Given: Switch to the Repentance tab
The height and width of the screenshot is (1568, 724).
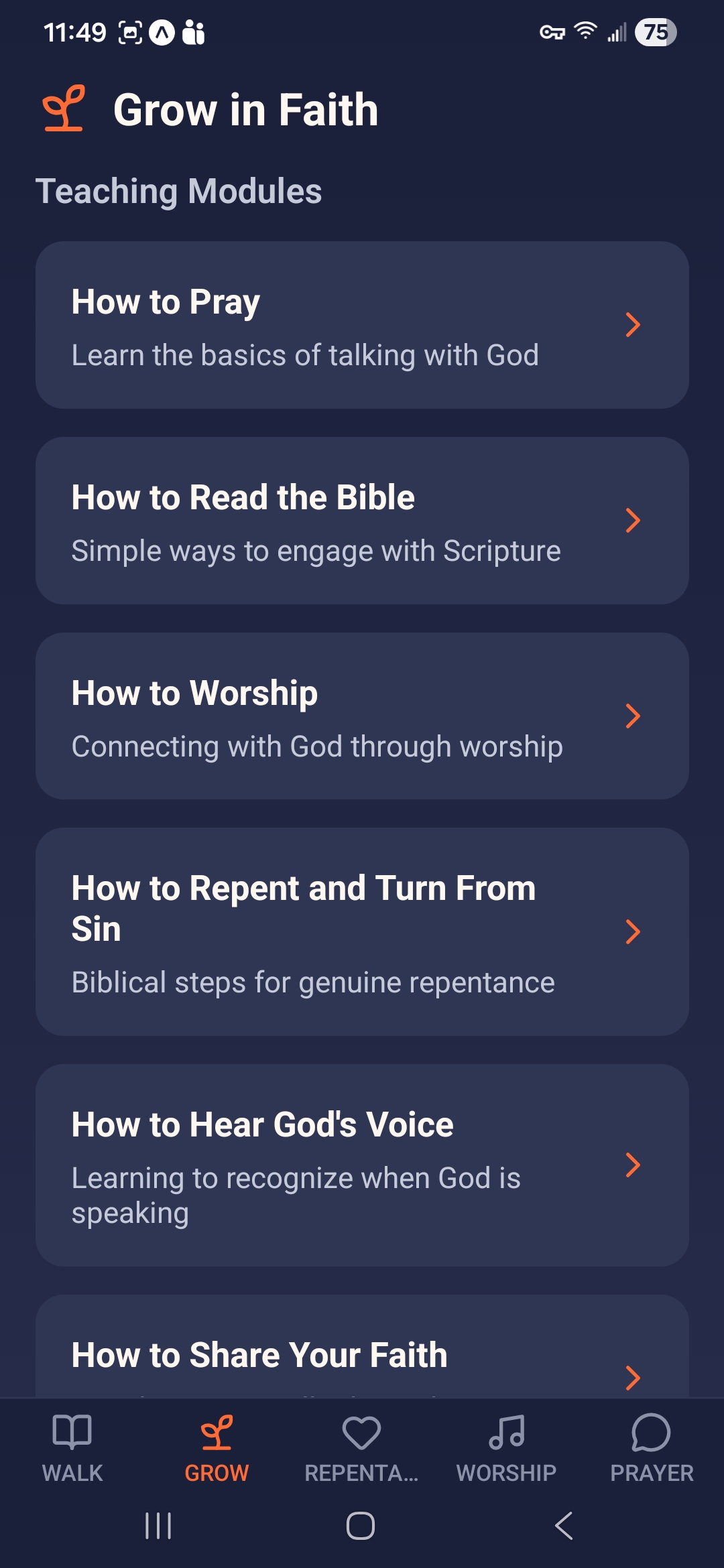Looking at the screenshot, I should pyautogui.click(x=362, y=1448).
